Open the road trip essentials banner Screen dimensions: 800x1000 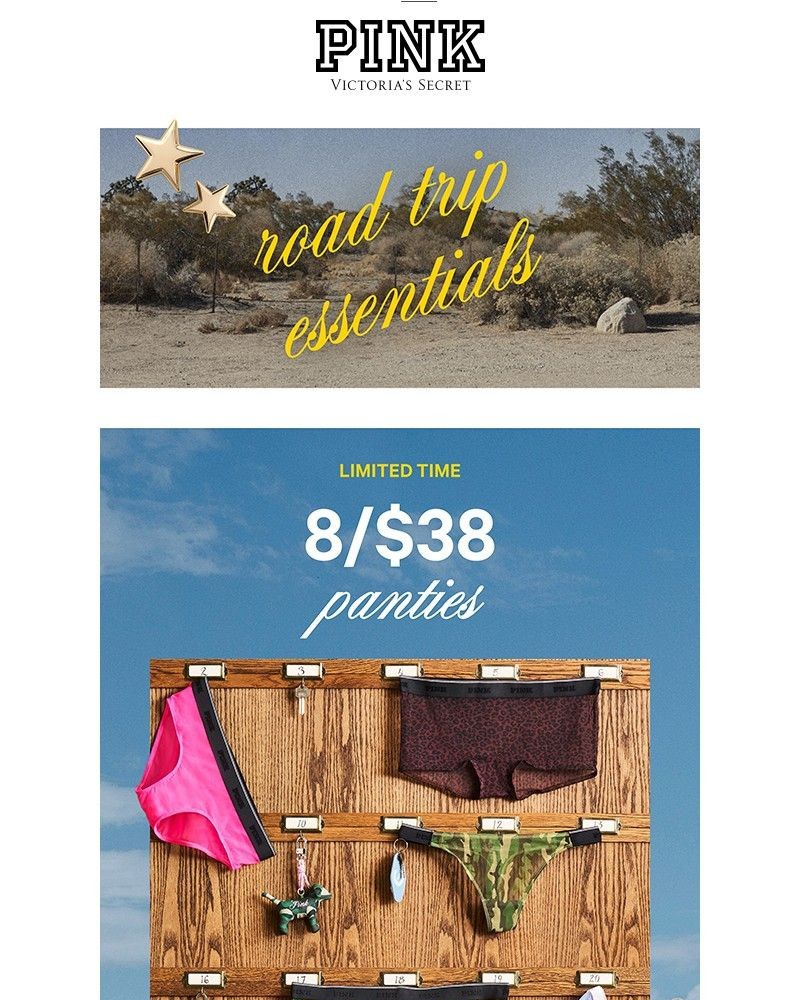(400, 258)
